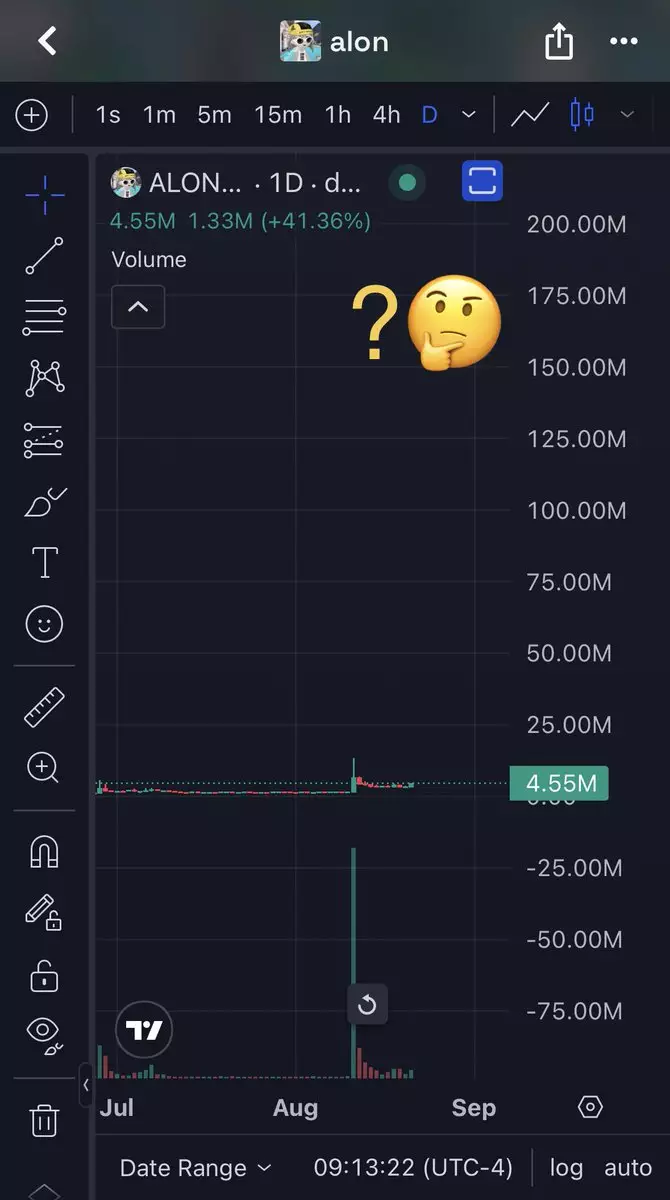Go back with the top-left arrow
The height and width of the screenshot is (1200, 670).
tap(46, 41)
